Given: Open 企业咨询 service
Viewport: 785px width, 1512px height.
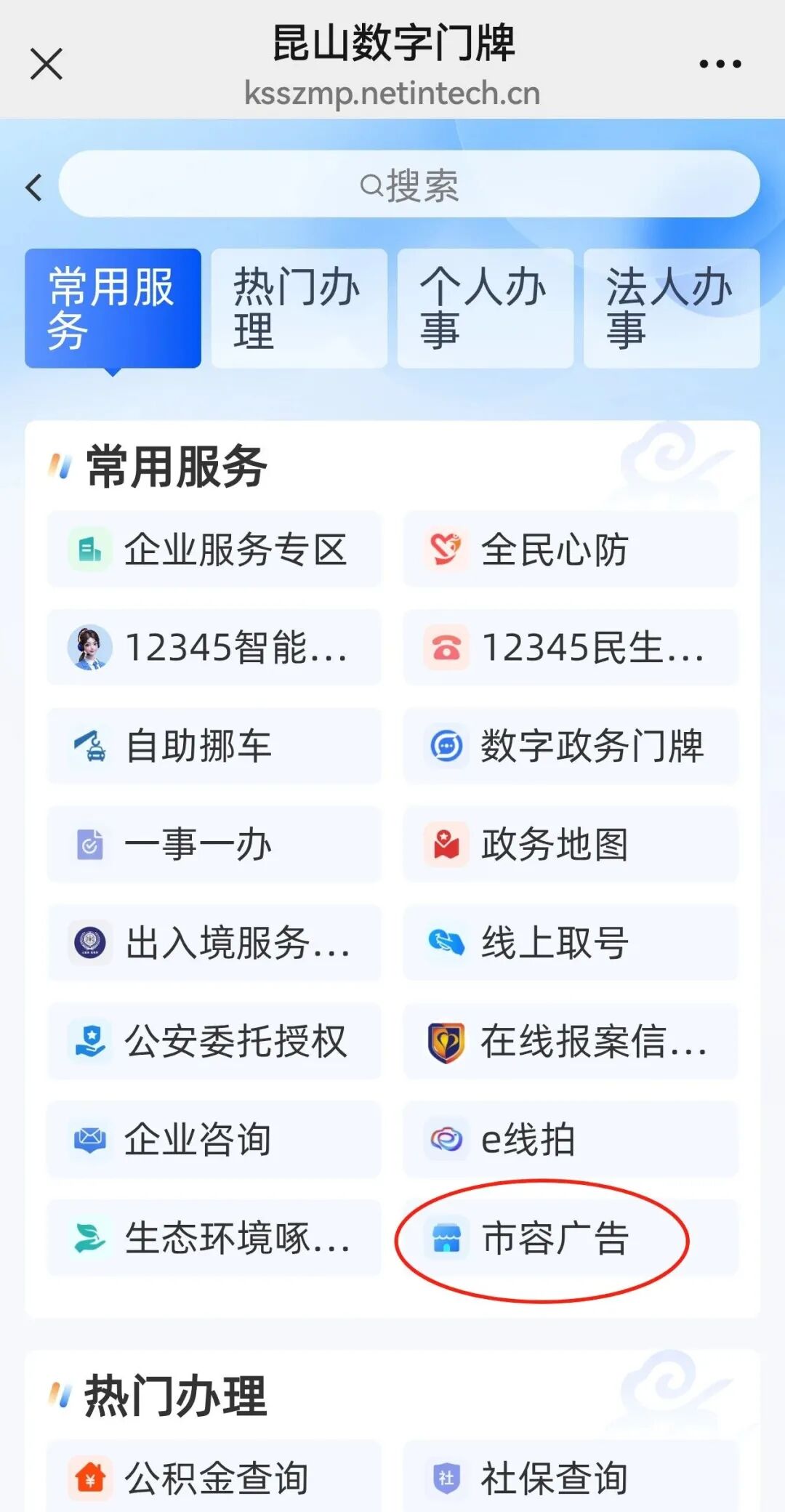Looking at the screenshot, I should click(214, 1139).
